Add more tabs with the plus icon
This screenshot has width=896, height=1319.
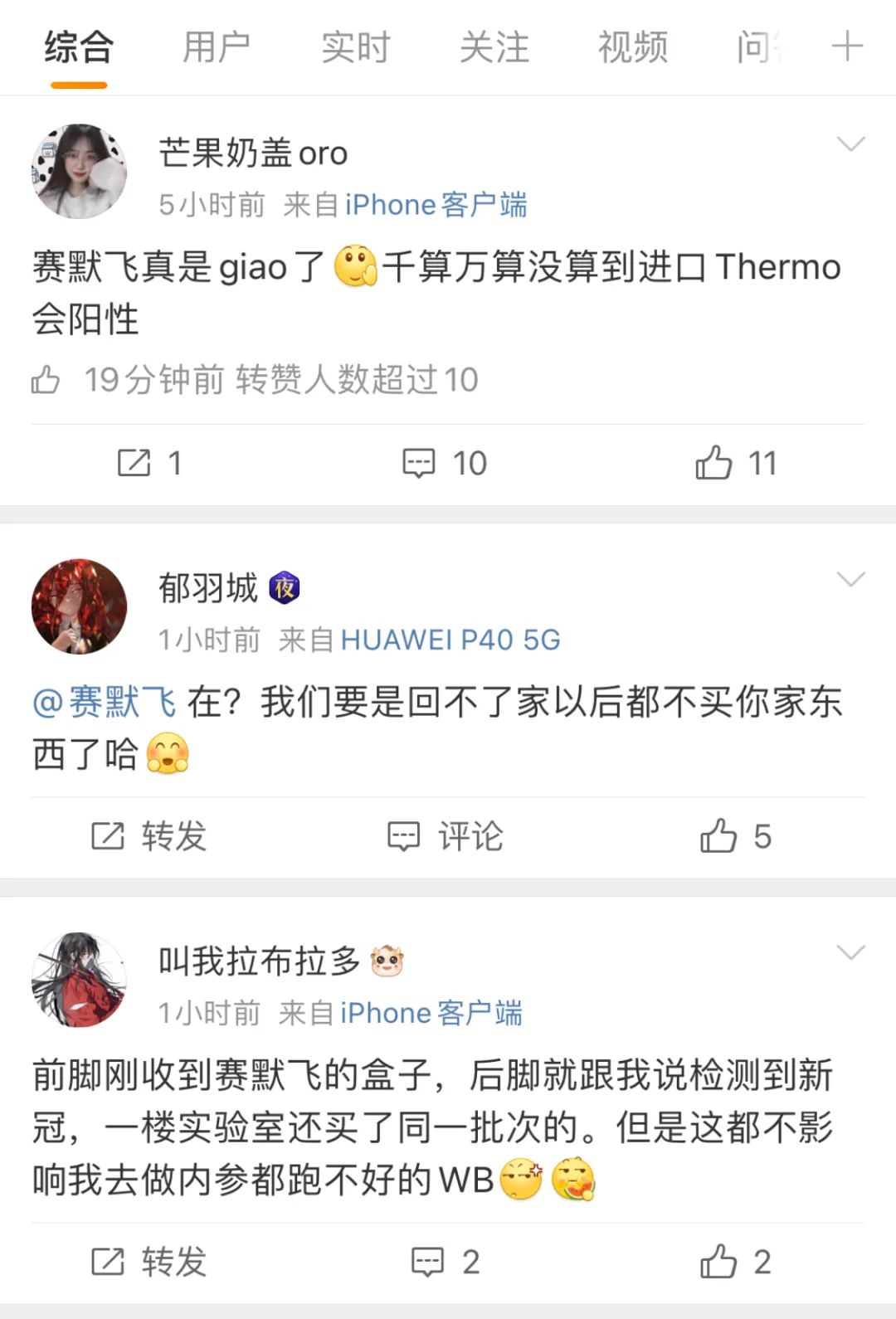847,46
